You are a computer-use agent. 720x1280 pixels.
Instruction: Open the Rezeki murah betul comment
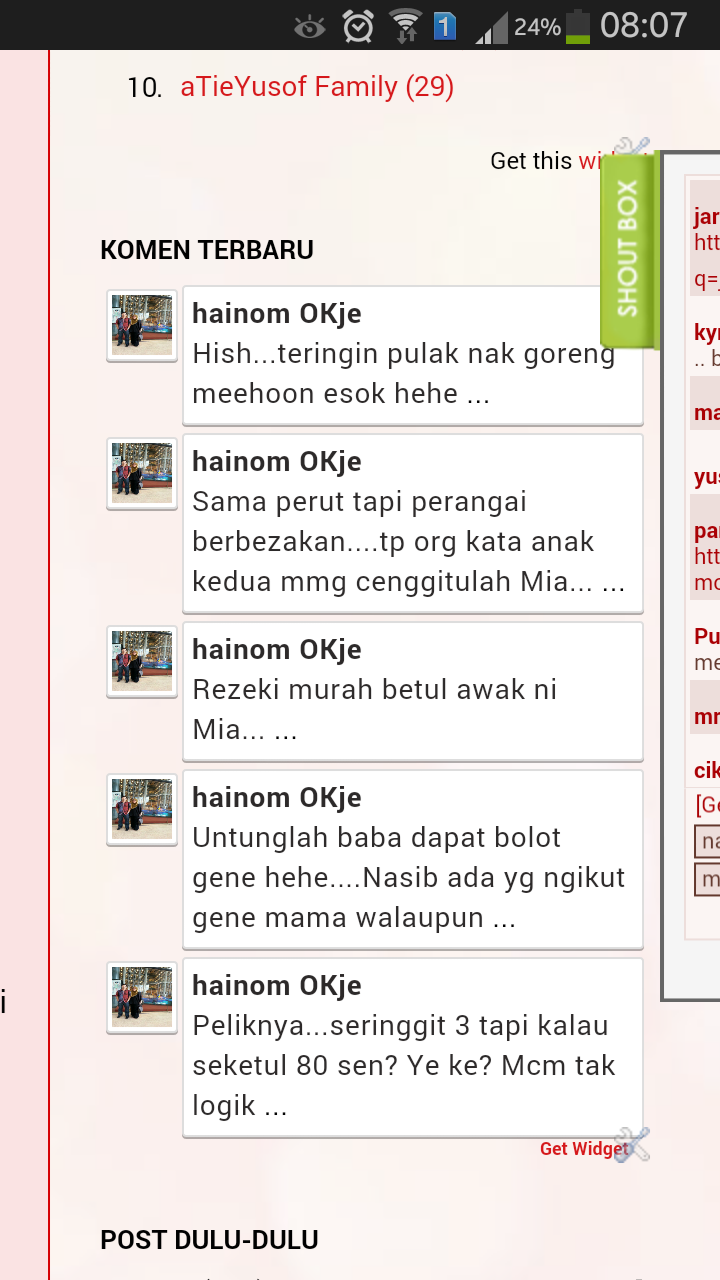pos(374,709)
